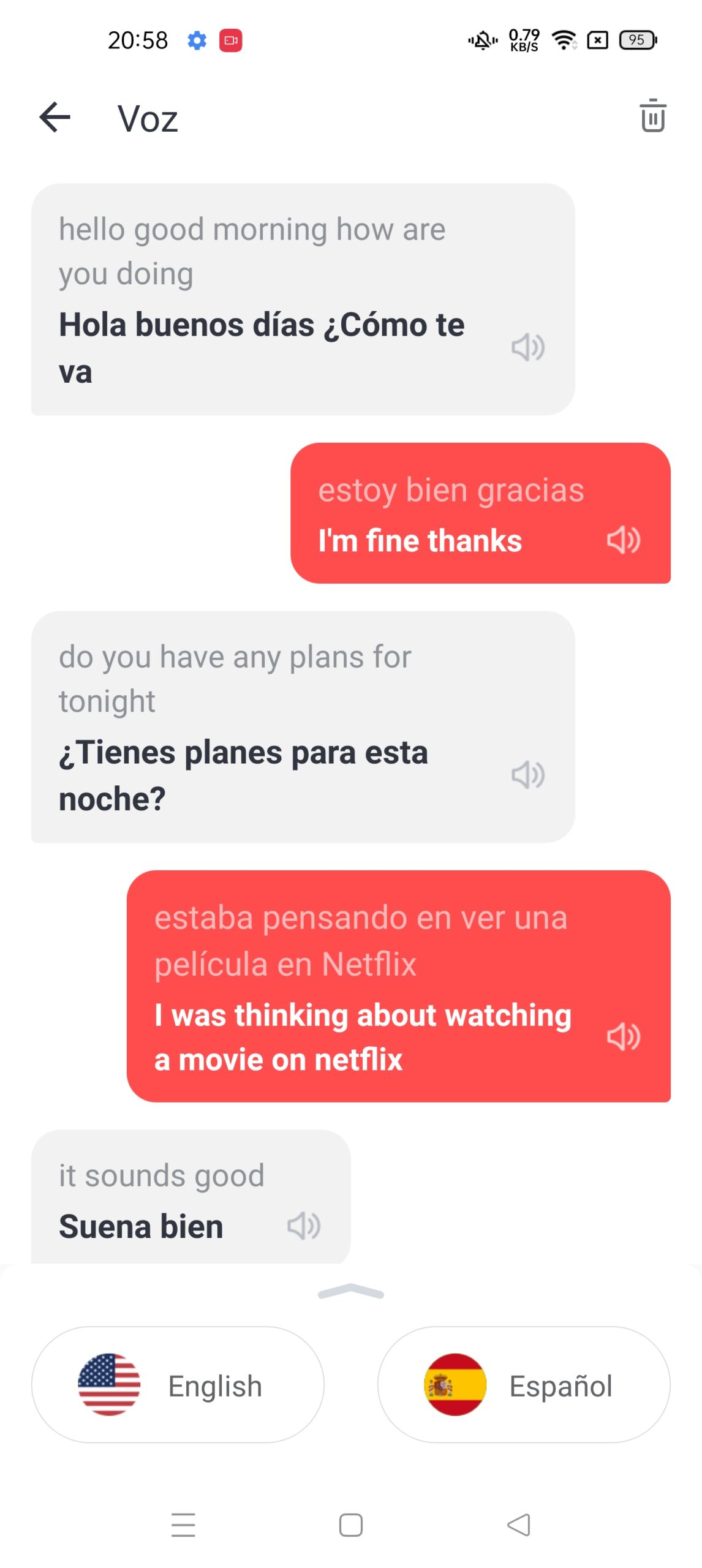Delete the conversation with the trash icon
702x1568 pixels.
pyautogui.click(x=652, y=116)
